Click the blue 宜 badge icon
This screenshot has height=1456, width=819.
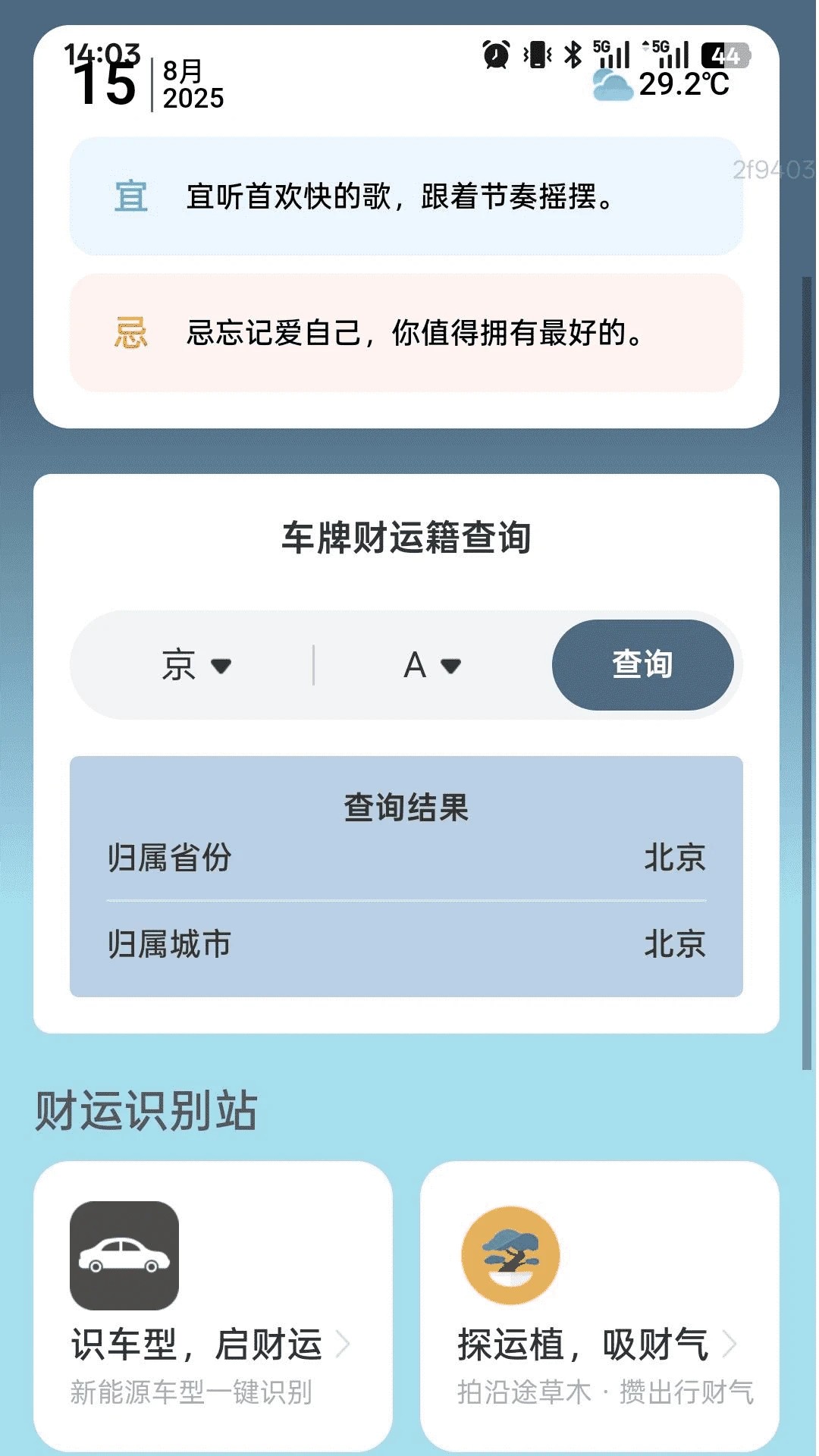point(130,196)
